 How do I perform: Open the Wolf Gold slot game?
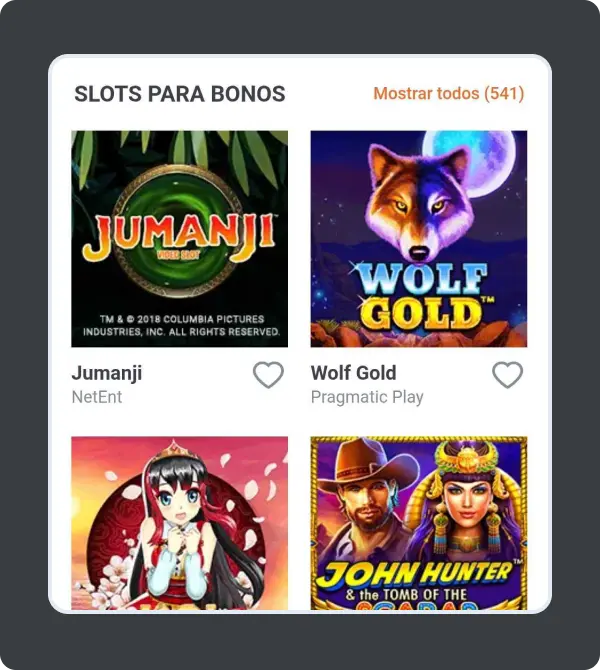point(418,239)
